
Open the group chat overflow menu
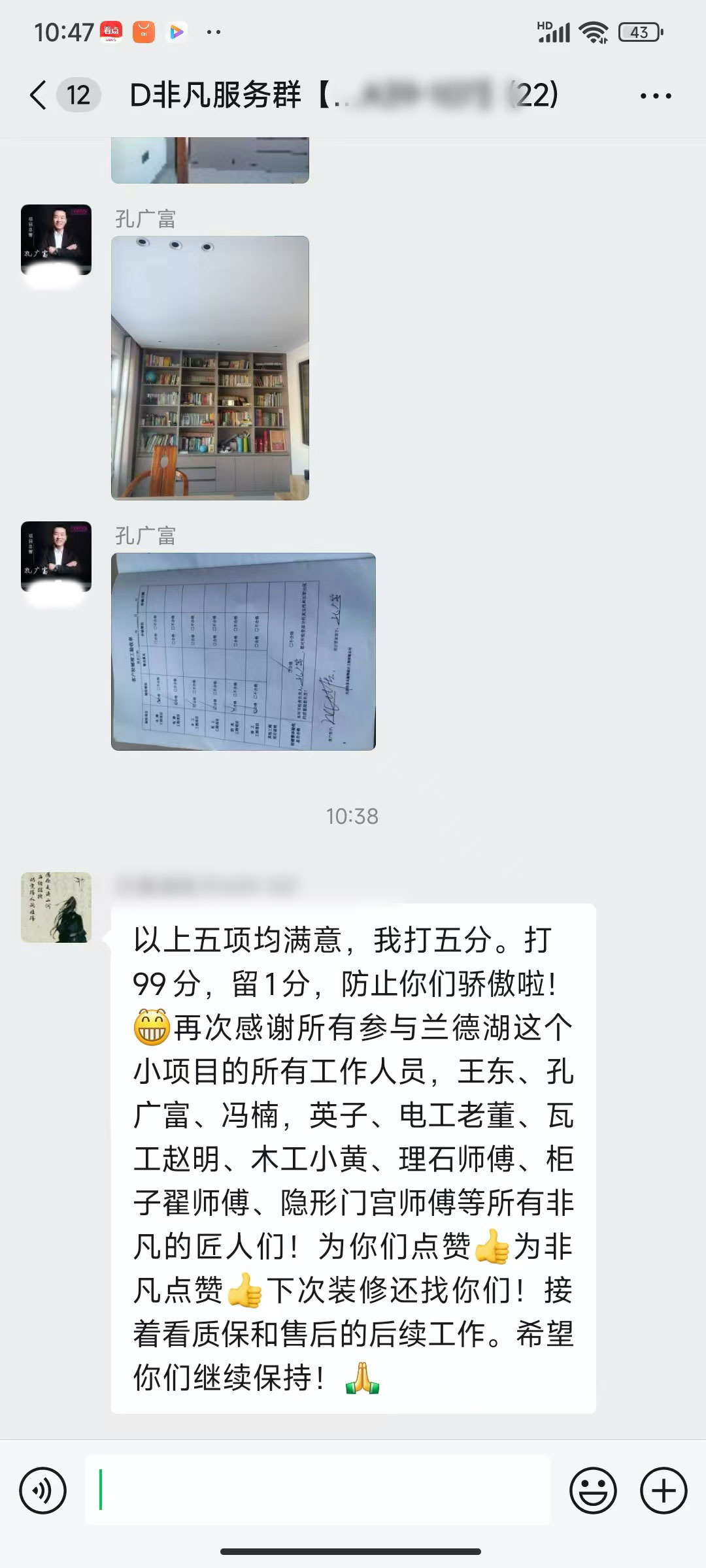click(655, 96)
